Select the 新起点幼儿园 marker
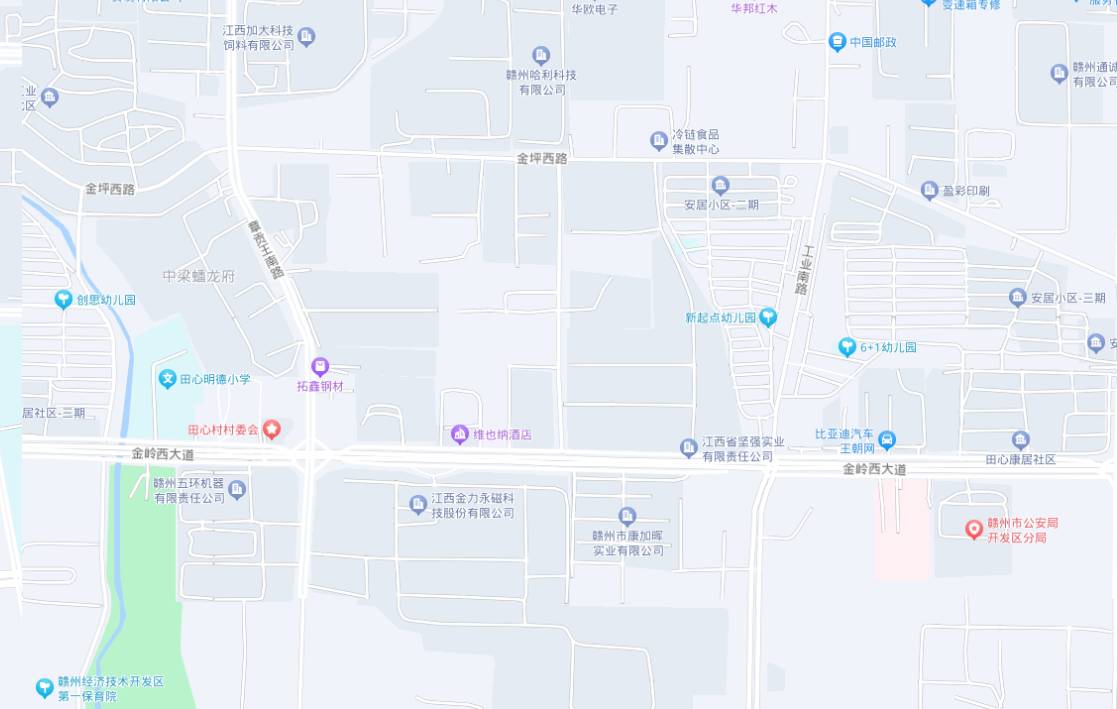The image size is (1117, 709). (x=768, y=318)
